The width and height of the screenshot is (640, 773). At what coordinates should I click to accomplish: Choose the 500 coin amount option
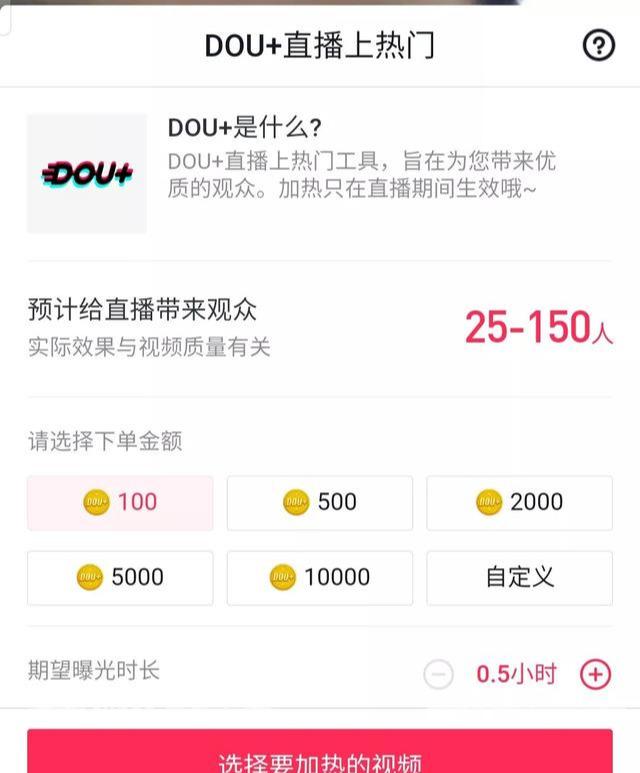tap(320, 502)
